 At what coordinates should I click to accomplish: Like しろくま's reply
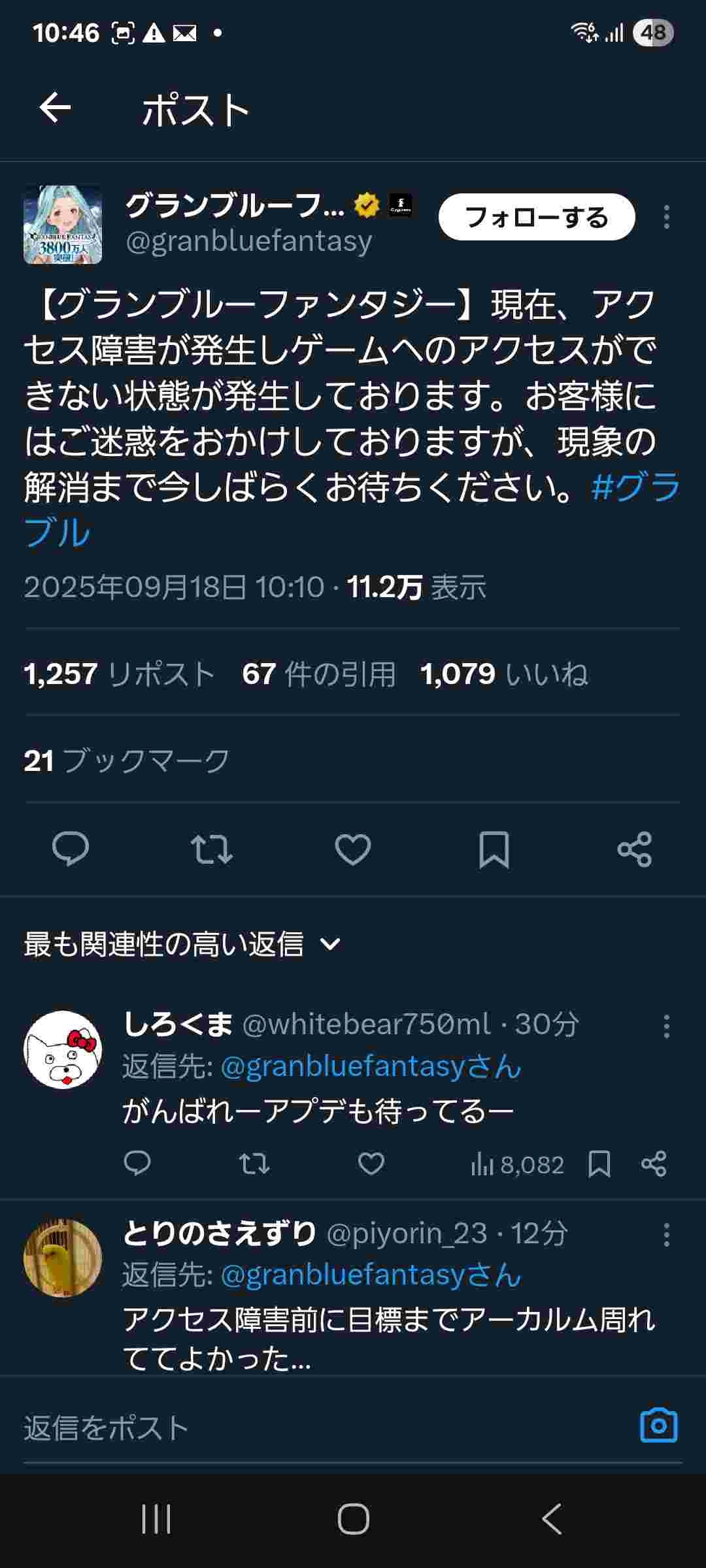[x=371, y=1164]
